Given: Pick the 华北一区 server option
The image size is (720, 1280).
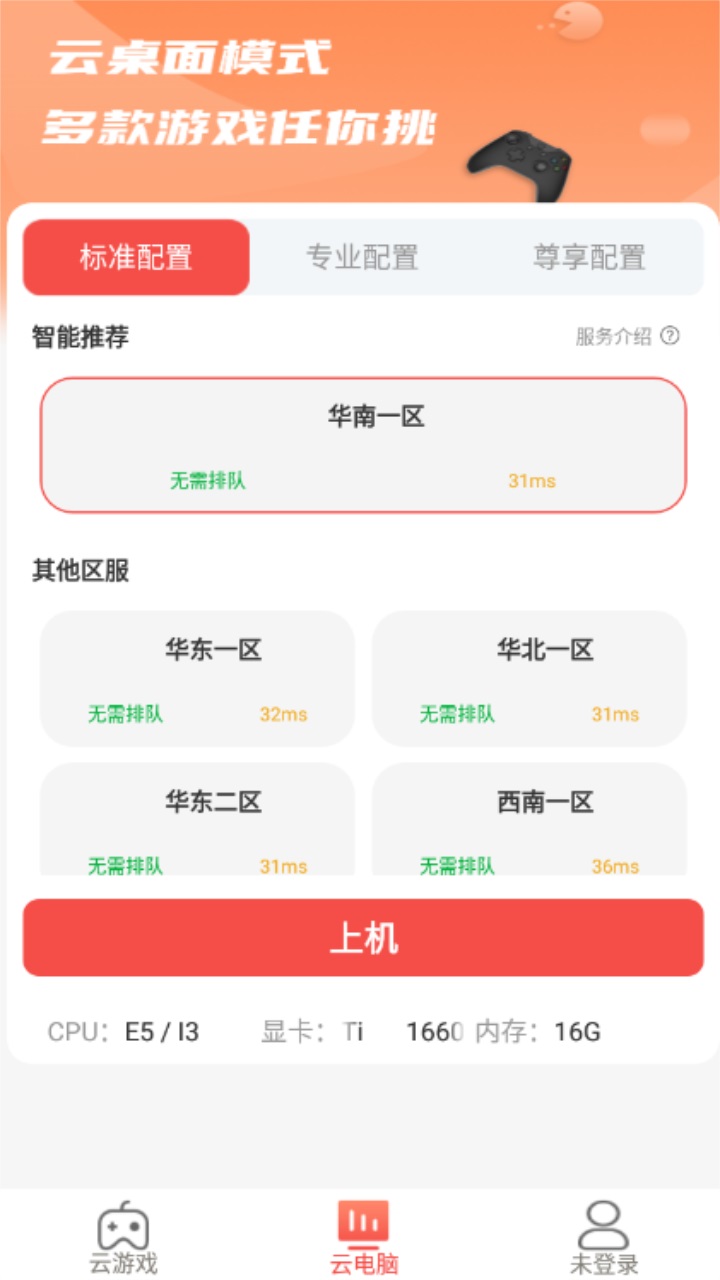Looking at the screenshot, I should pyautogui.click(x=529, y=679).
